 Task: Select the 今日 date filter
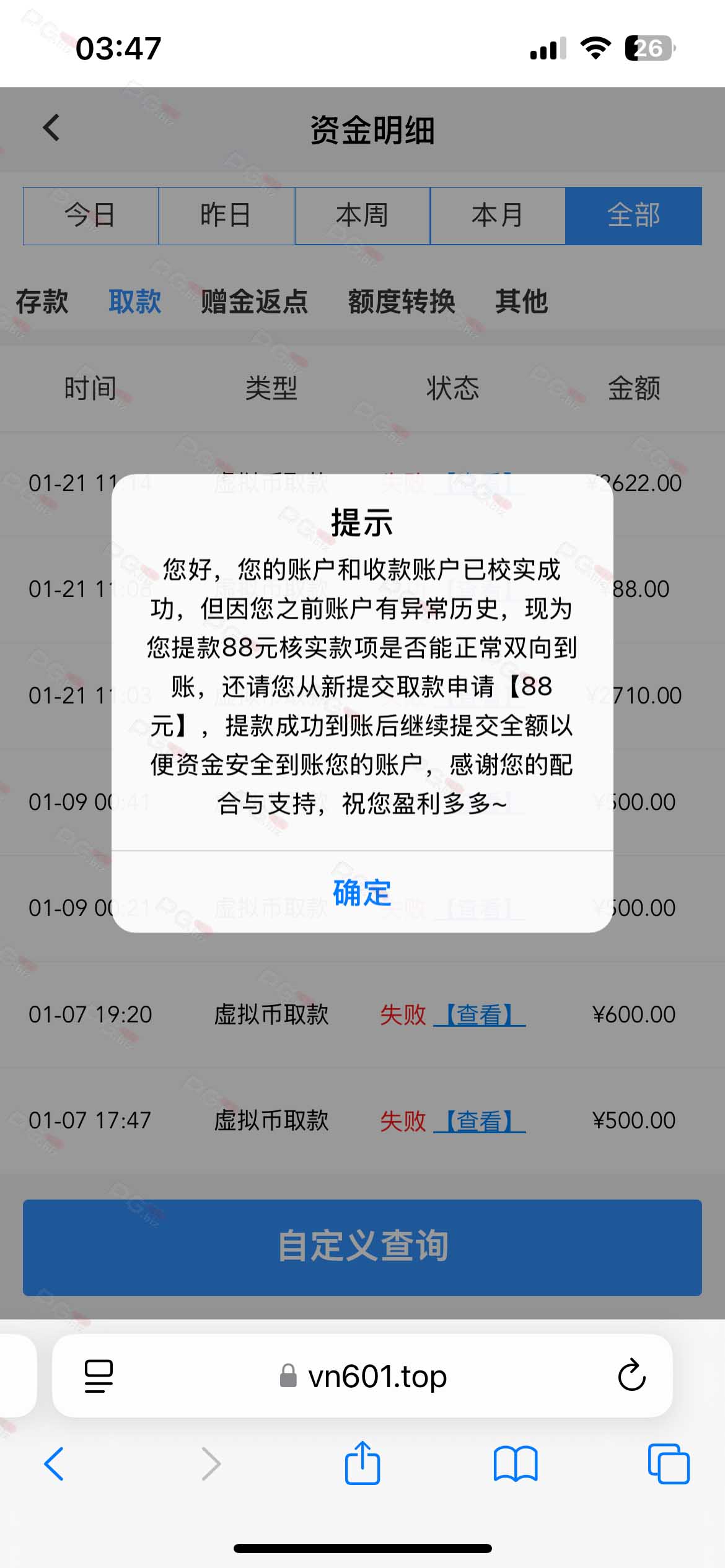(x=90, y=216)
